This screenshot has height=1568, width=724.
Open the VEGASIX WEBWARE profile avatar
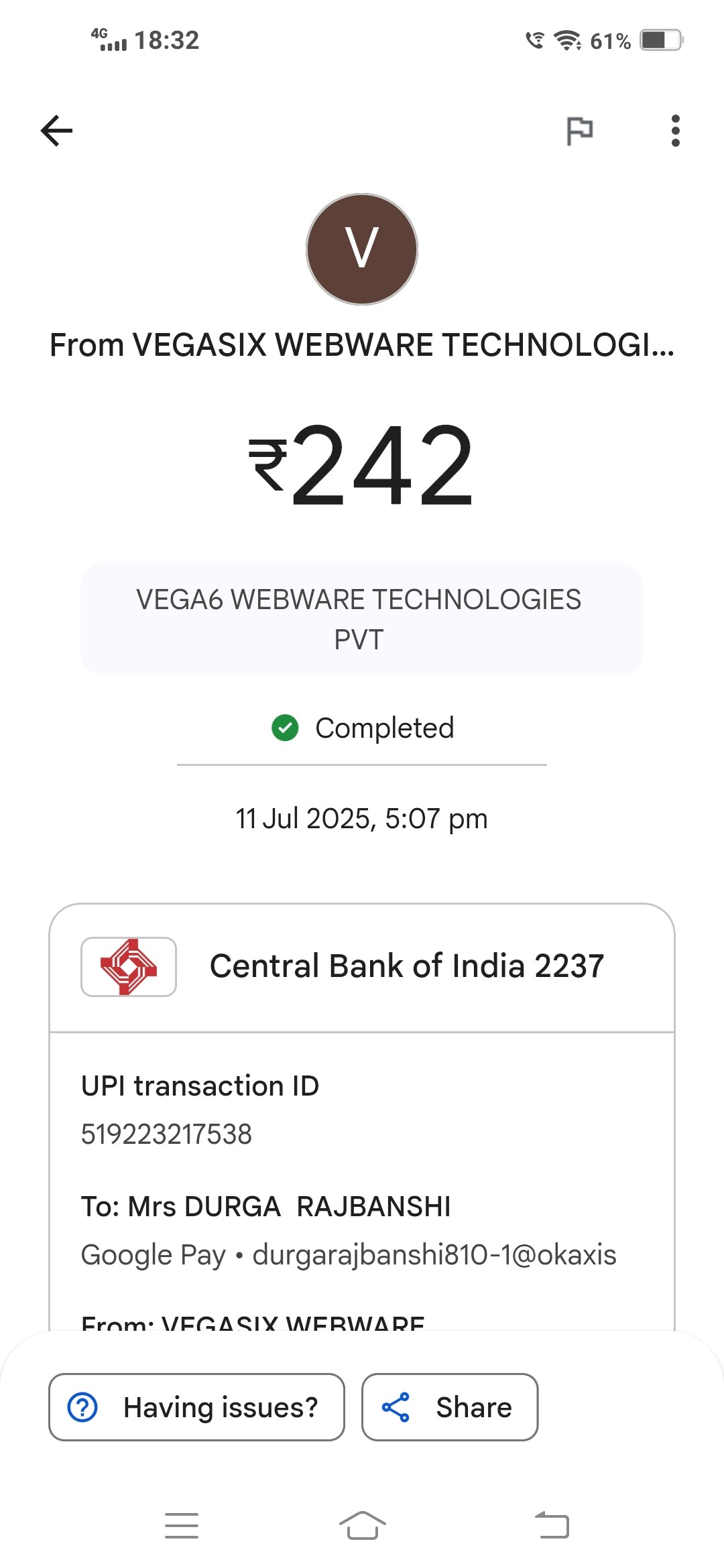(362, 249)
